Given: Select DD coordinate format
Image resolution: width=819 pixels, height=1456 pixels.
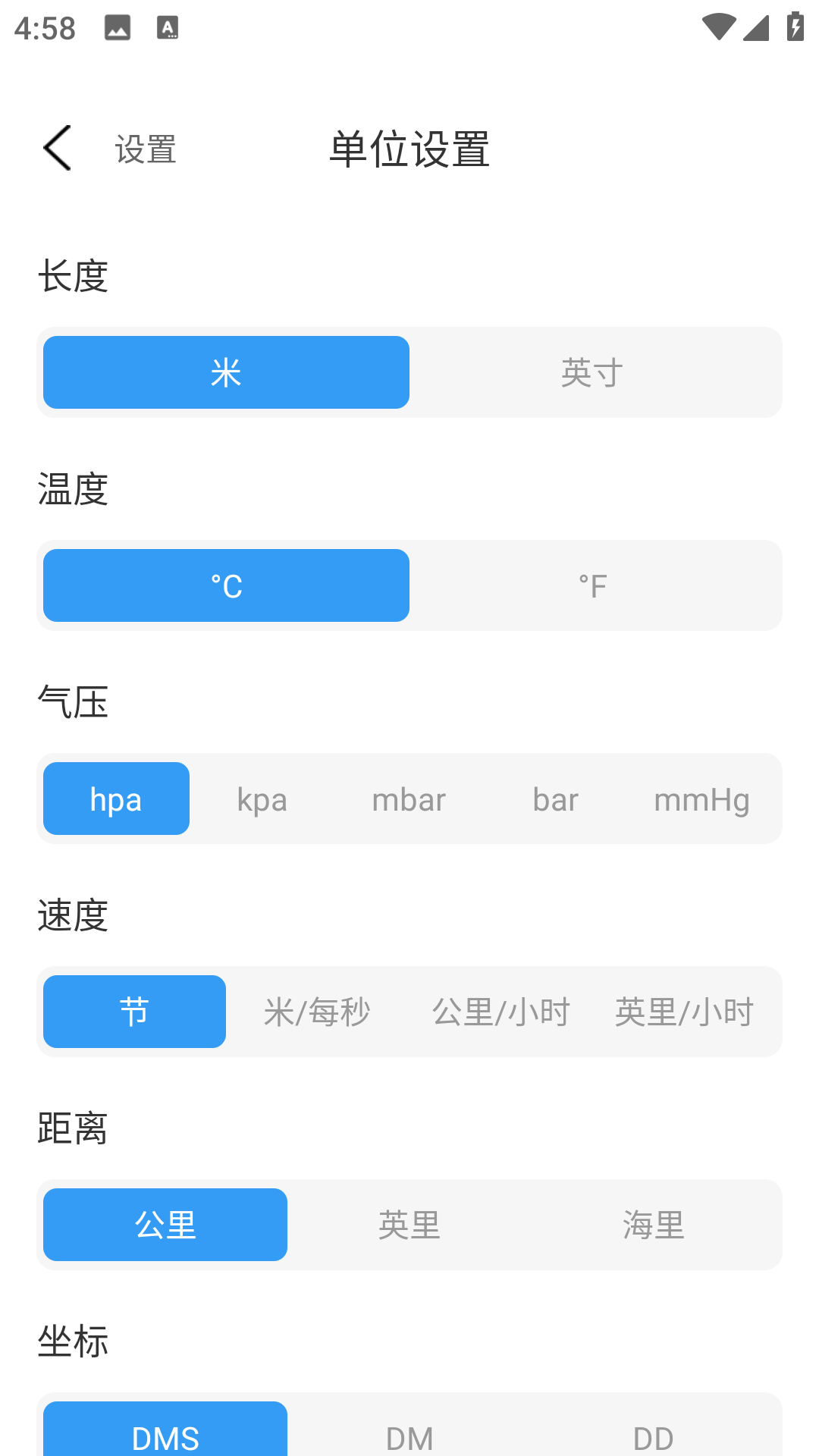Looking at the screenshot, I should coord(654,1435).
